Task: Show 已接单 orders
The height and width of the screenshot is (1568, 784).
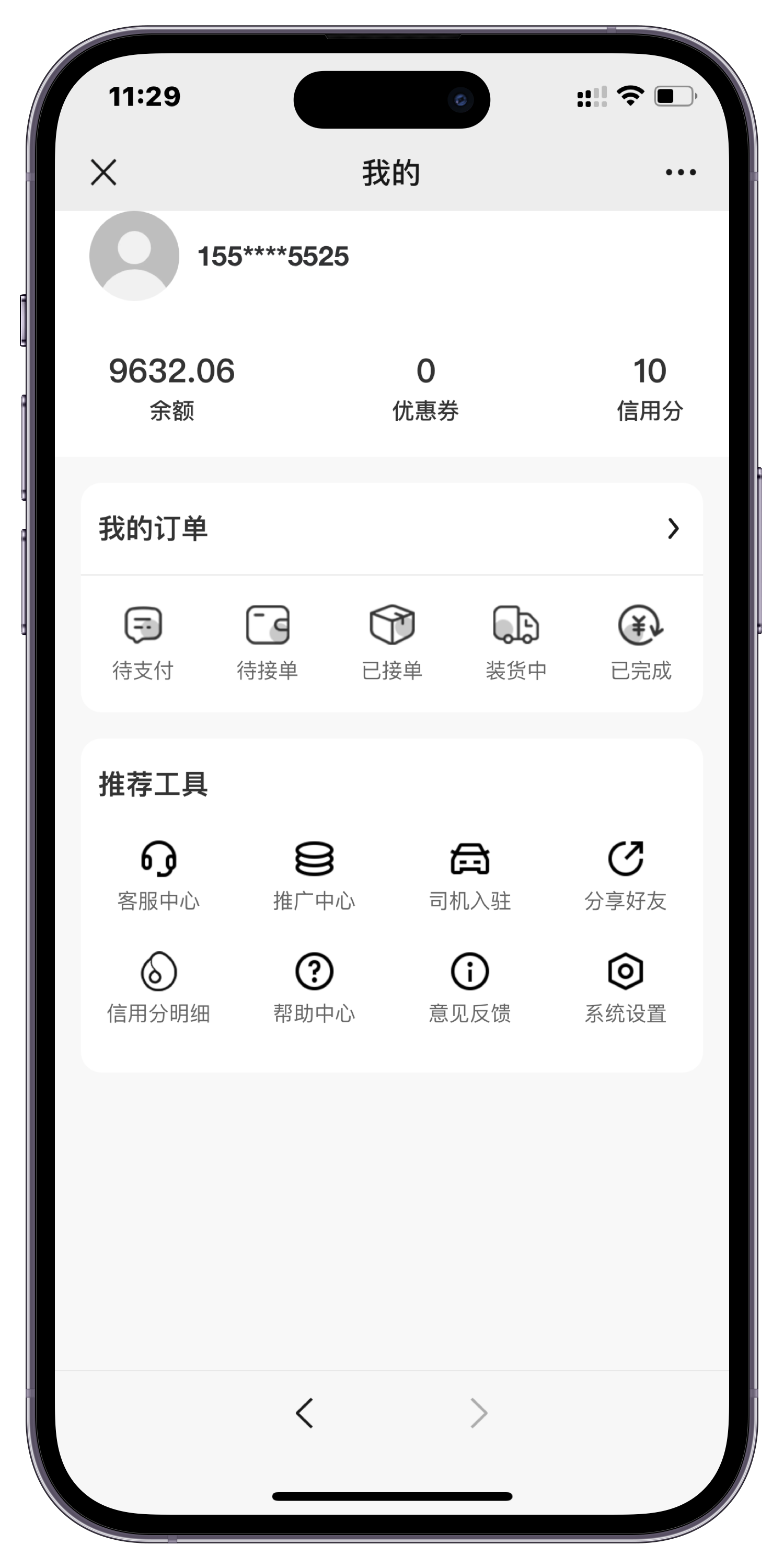Action: tap(392, 643)
